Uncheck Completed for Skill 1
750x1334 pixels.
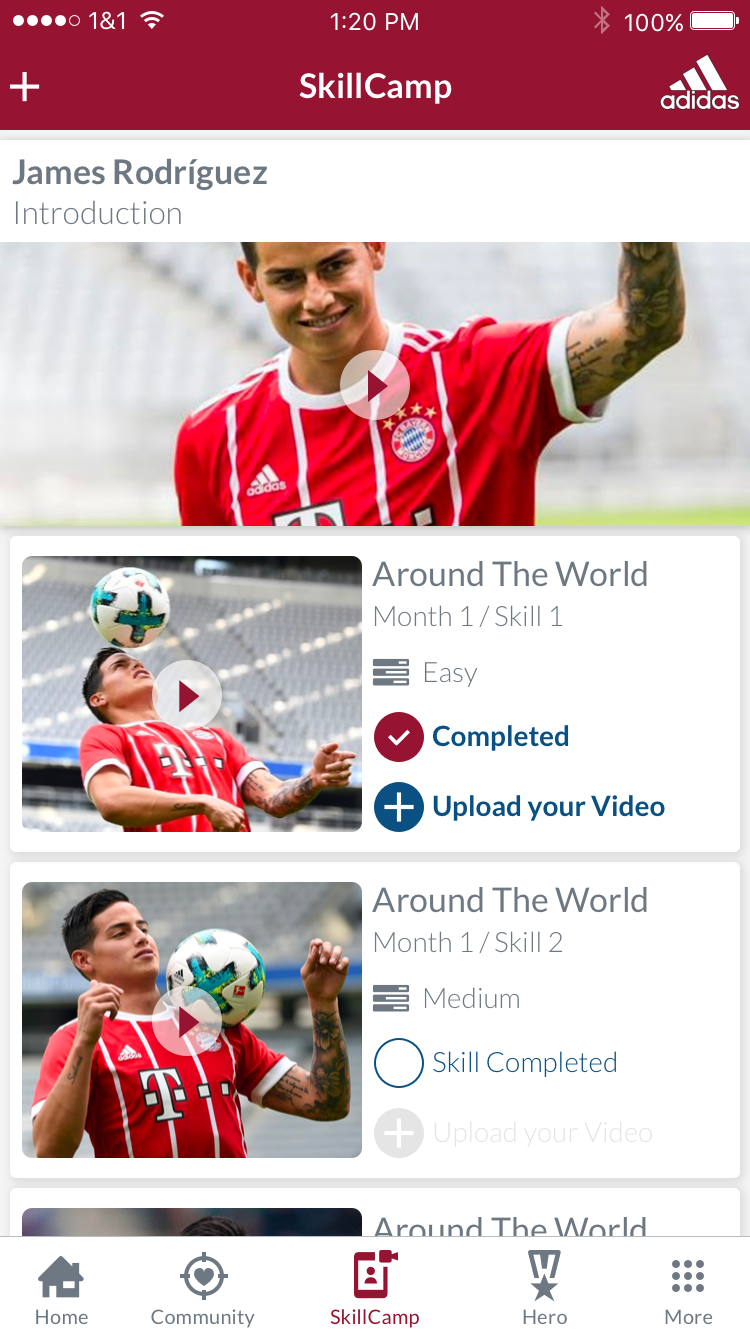[399, 737]
